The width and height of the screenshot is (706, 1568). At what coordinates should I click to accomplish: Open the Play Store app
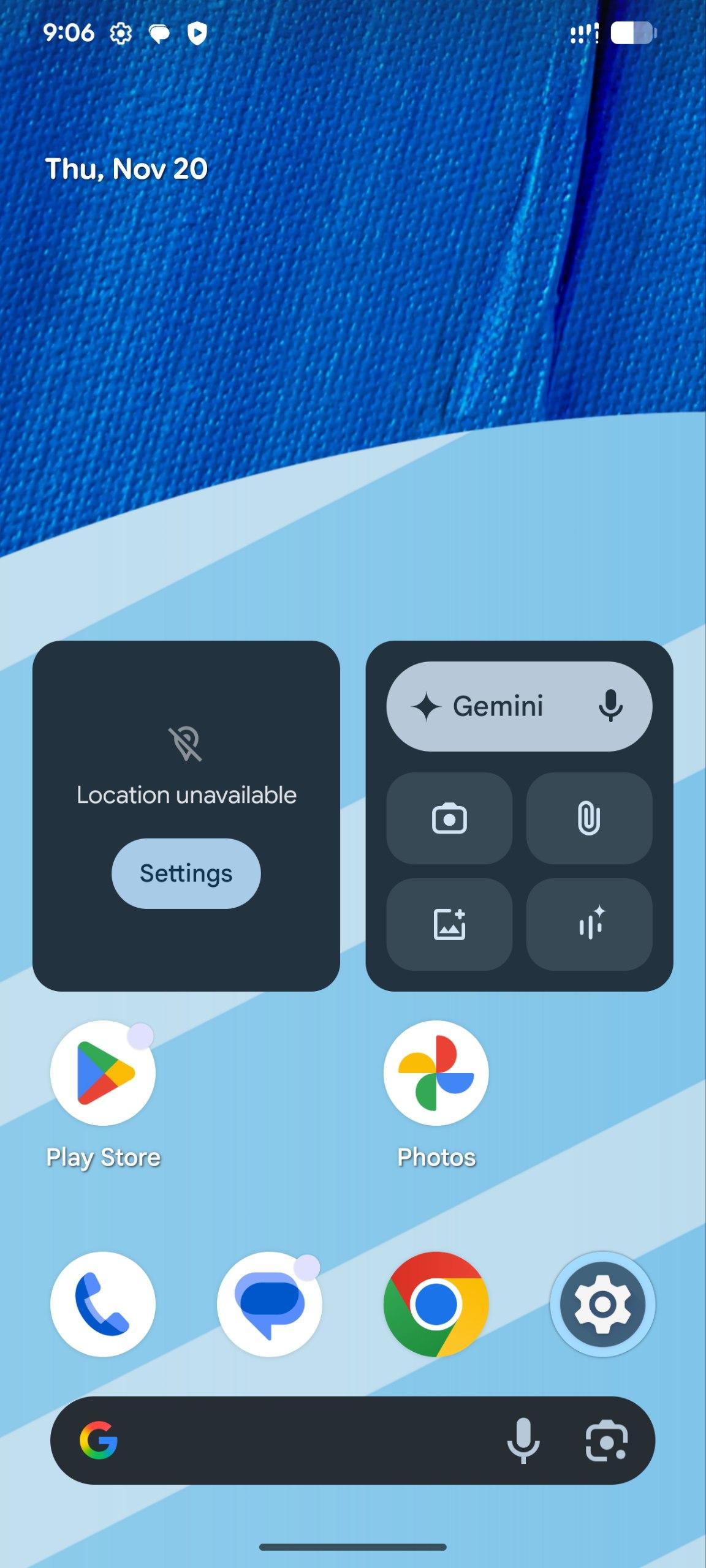[103, 1073]
